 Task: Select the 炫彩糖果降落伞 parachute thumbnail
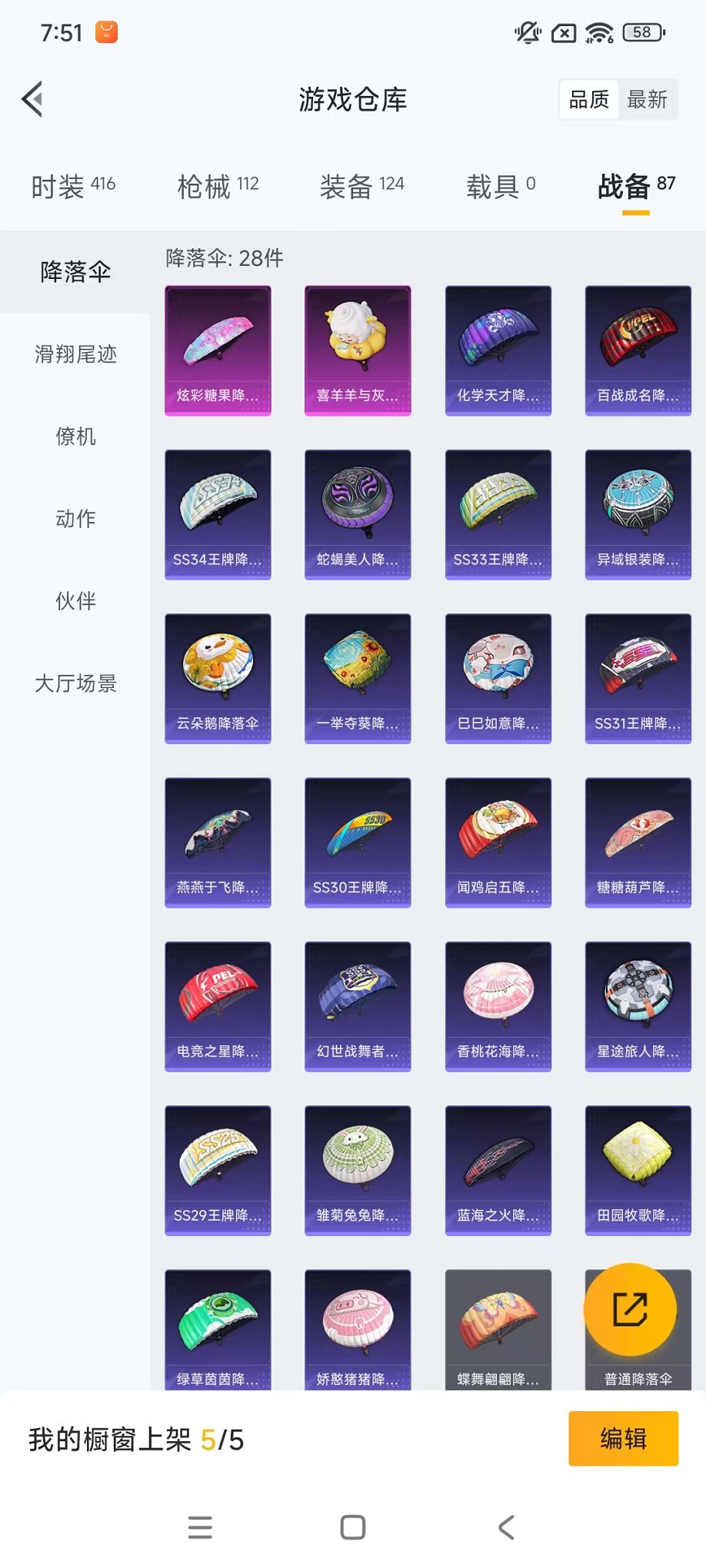point(218,350)
